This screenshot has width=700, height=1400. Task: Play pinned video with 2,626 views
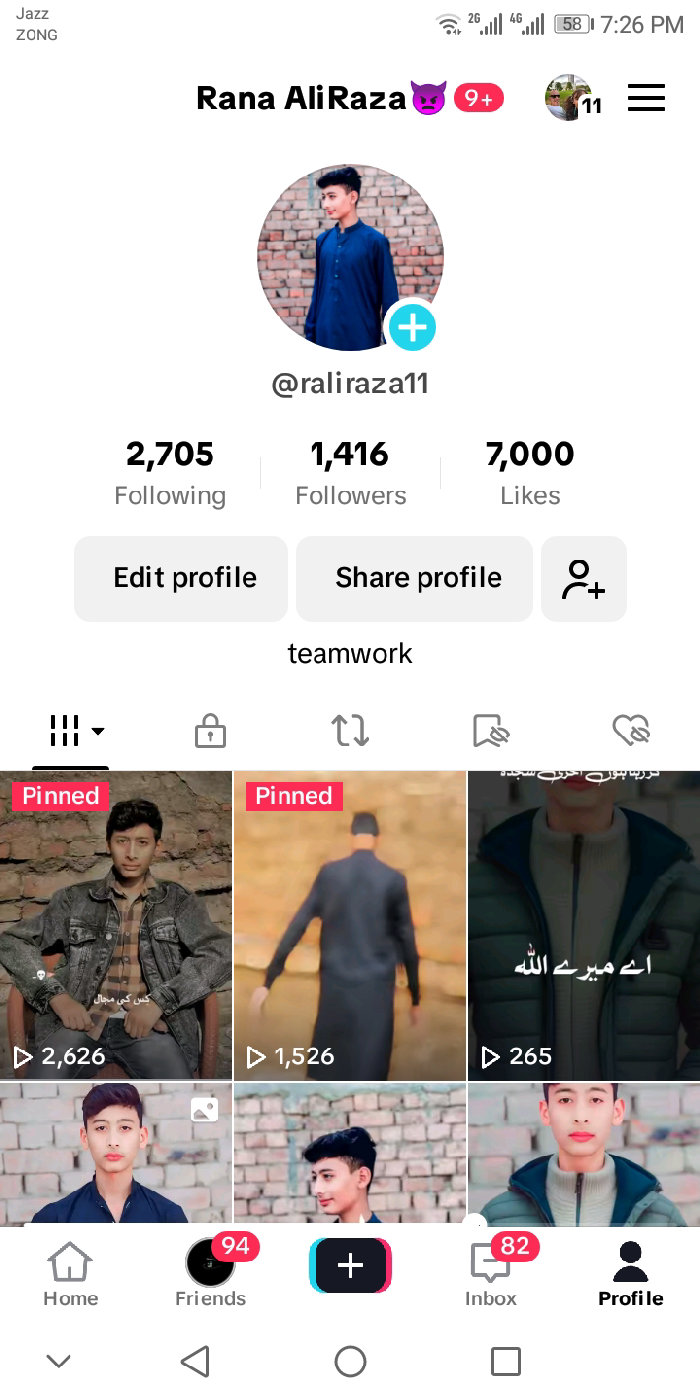tap(115, 925)
